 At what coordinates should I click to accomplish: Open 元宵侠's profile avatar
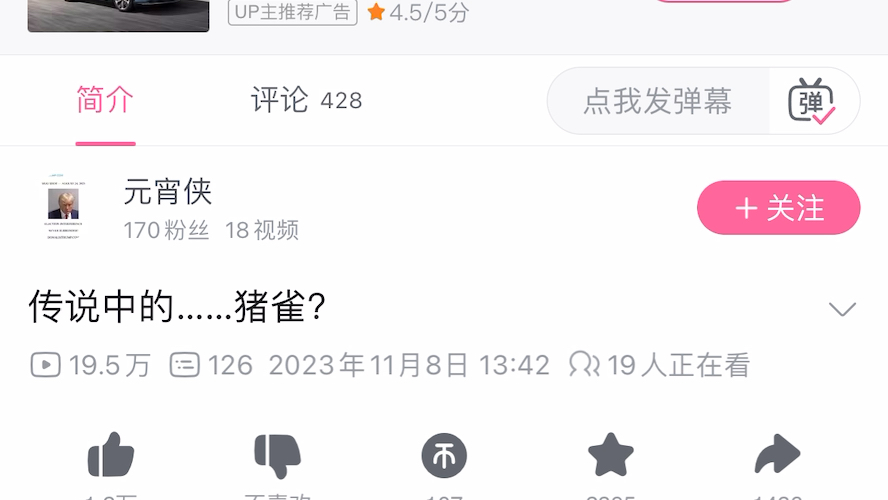pyautogui.click(x=63, y=207)
